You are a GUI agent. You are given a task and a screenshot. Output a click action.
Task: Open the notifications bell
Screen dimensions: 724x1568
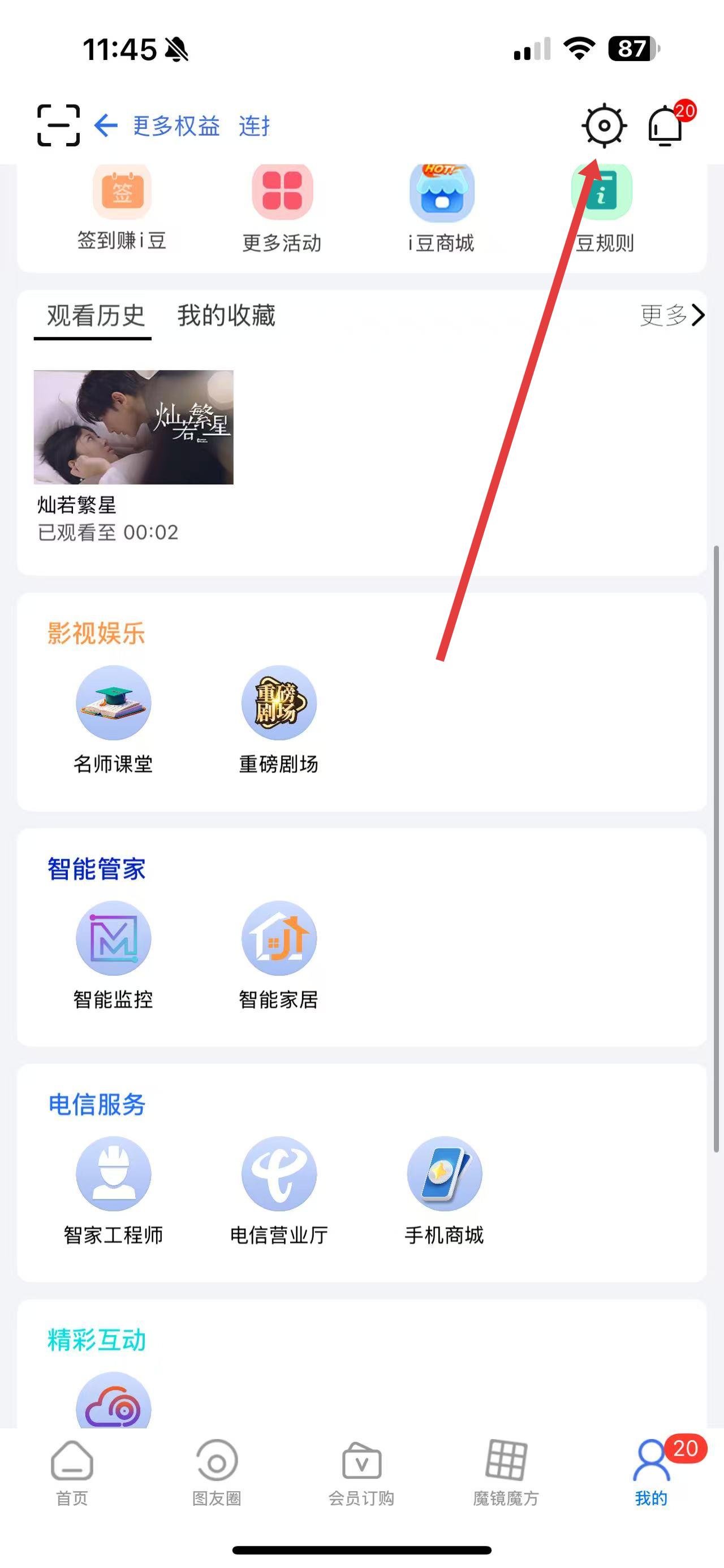click(x=666, y=126)
